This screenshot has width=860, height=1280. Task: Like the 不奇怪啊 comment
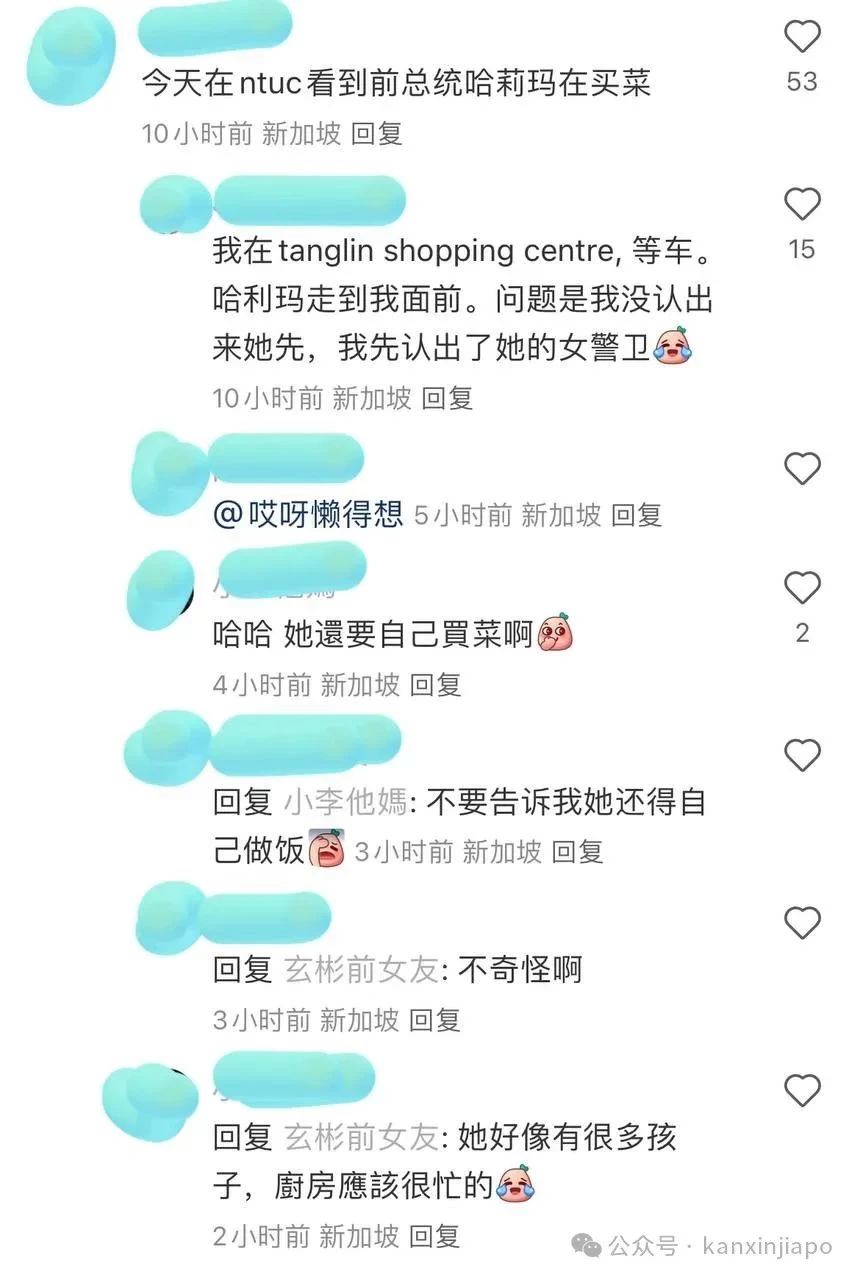coord(801,923)
